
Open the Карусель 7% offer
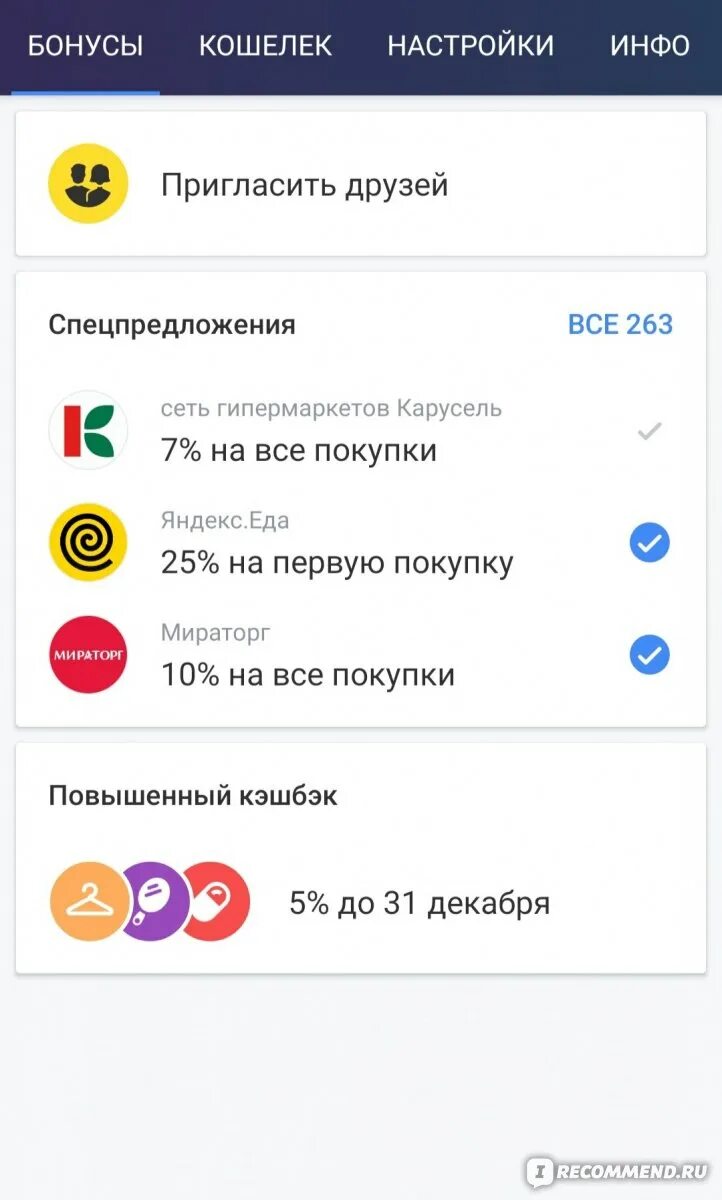point(361,431)
